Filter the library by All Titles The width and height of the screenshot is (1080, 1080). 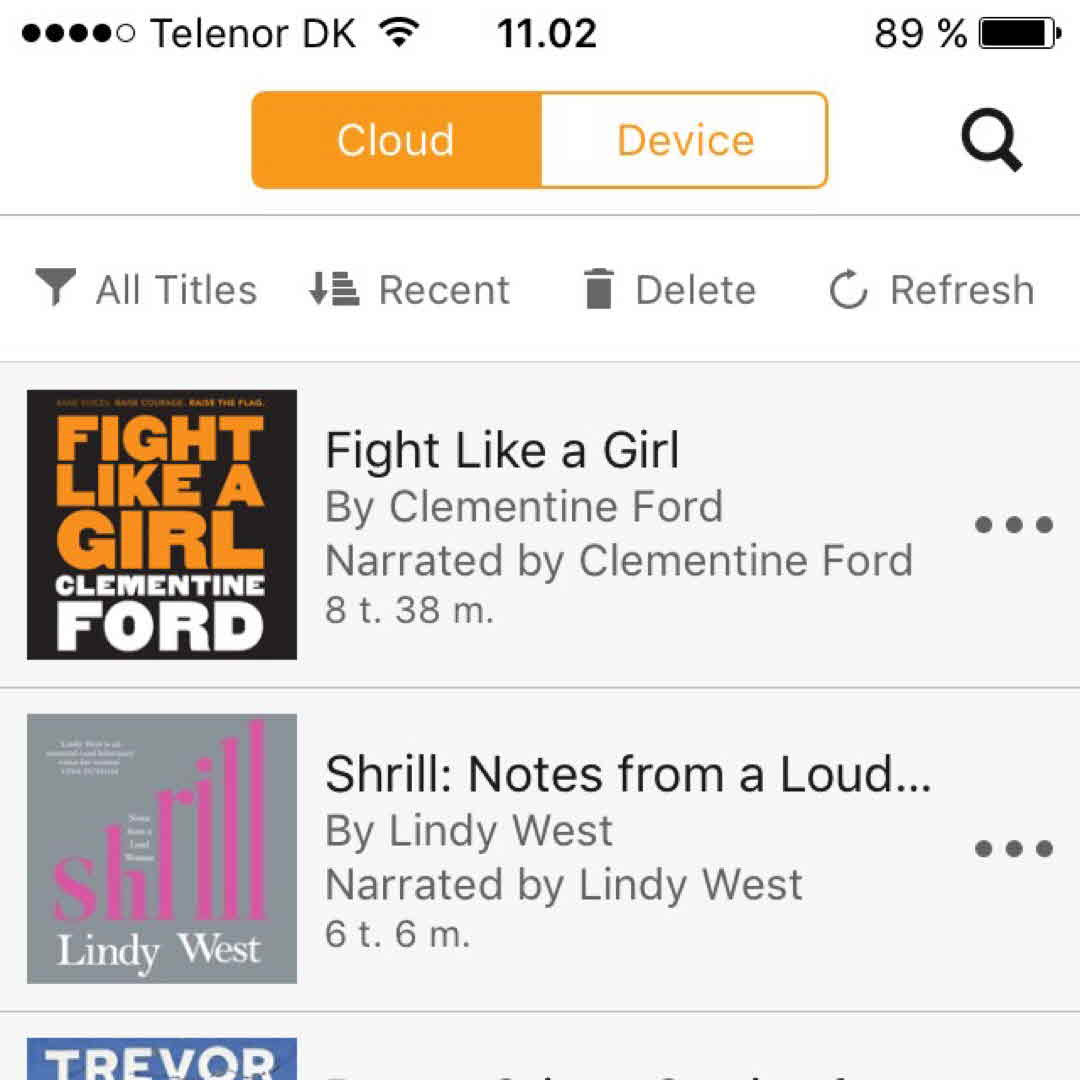pos(146,290)
